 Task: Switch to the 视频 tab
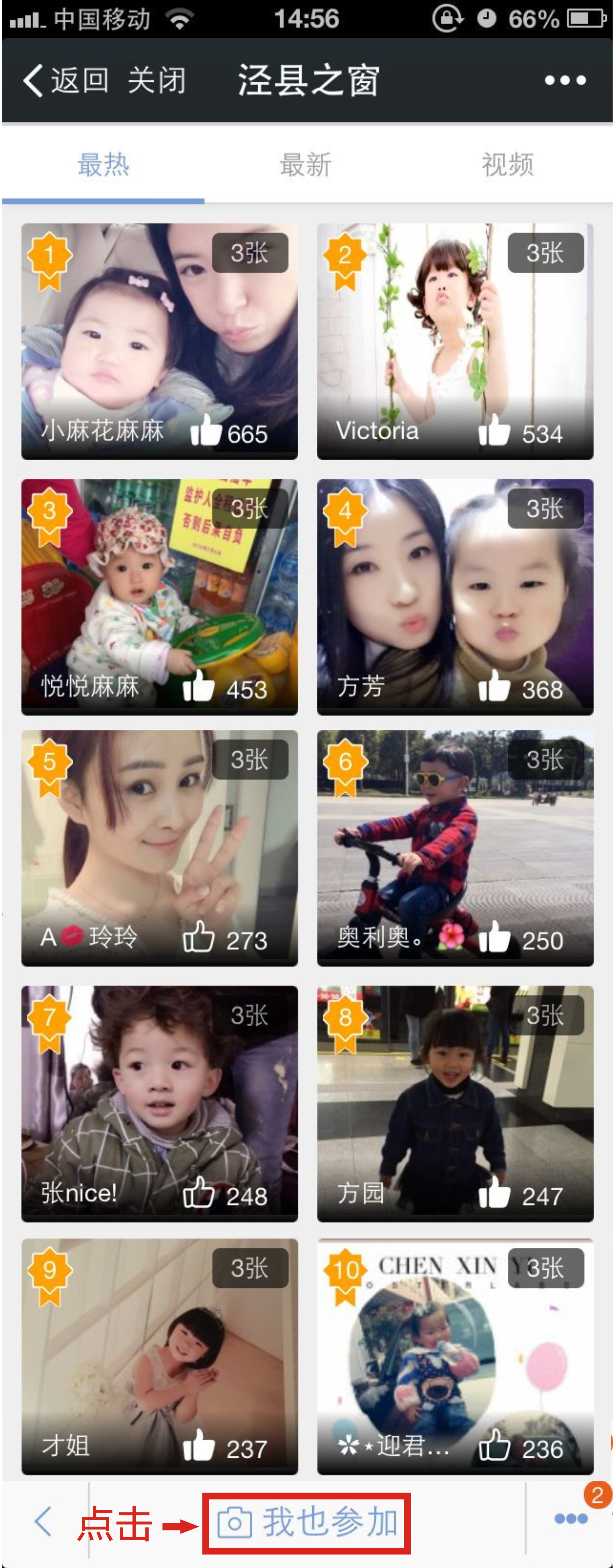508,165
